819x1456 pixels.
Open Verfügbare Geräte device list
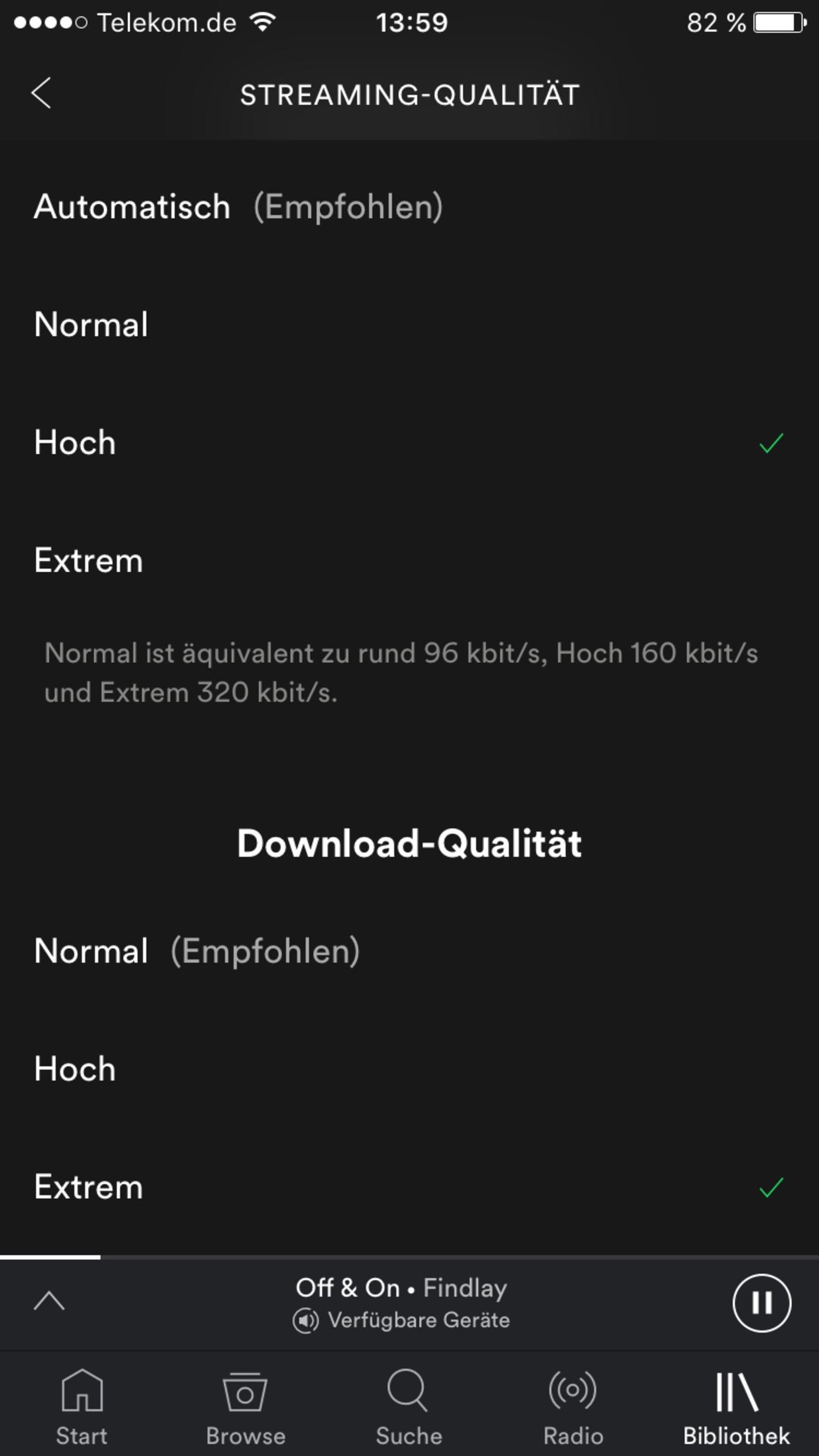tap(401, 1321)
